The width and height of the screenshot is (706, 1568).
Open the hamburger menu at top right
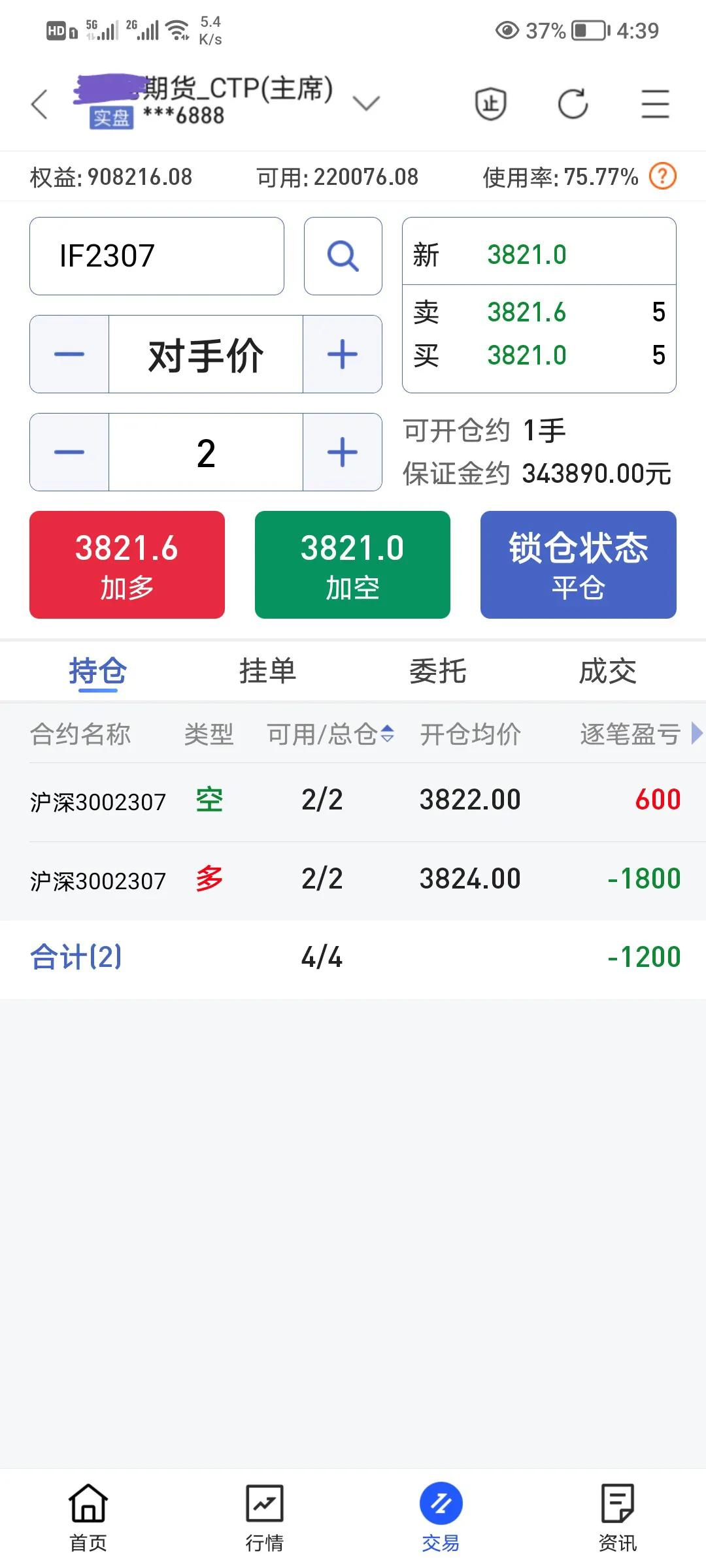[654, 103]
